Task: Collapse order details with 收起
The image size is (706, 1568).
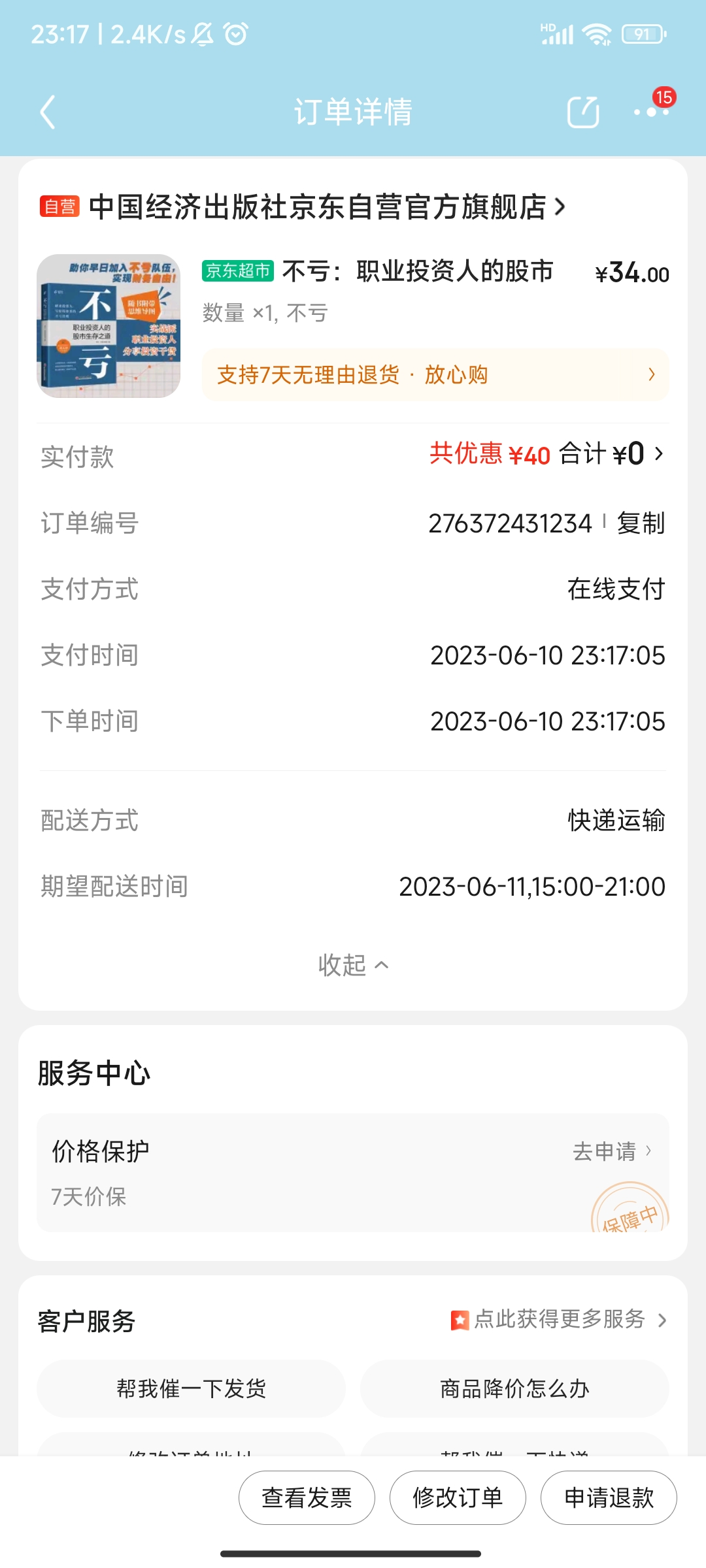Action: [353, 965]
